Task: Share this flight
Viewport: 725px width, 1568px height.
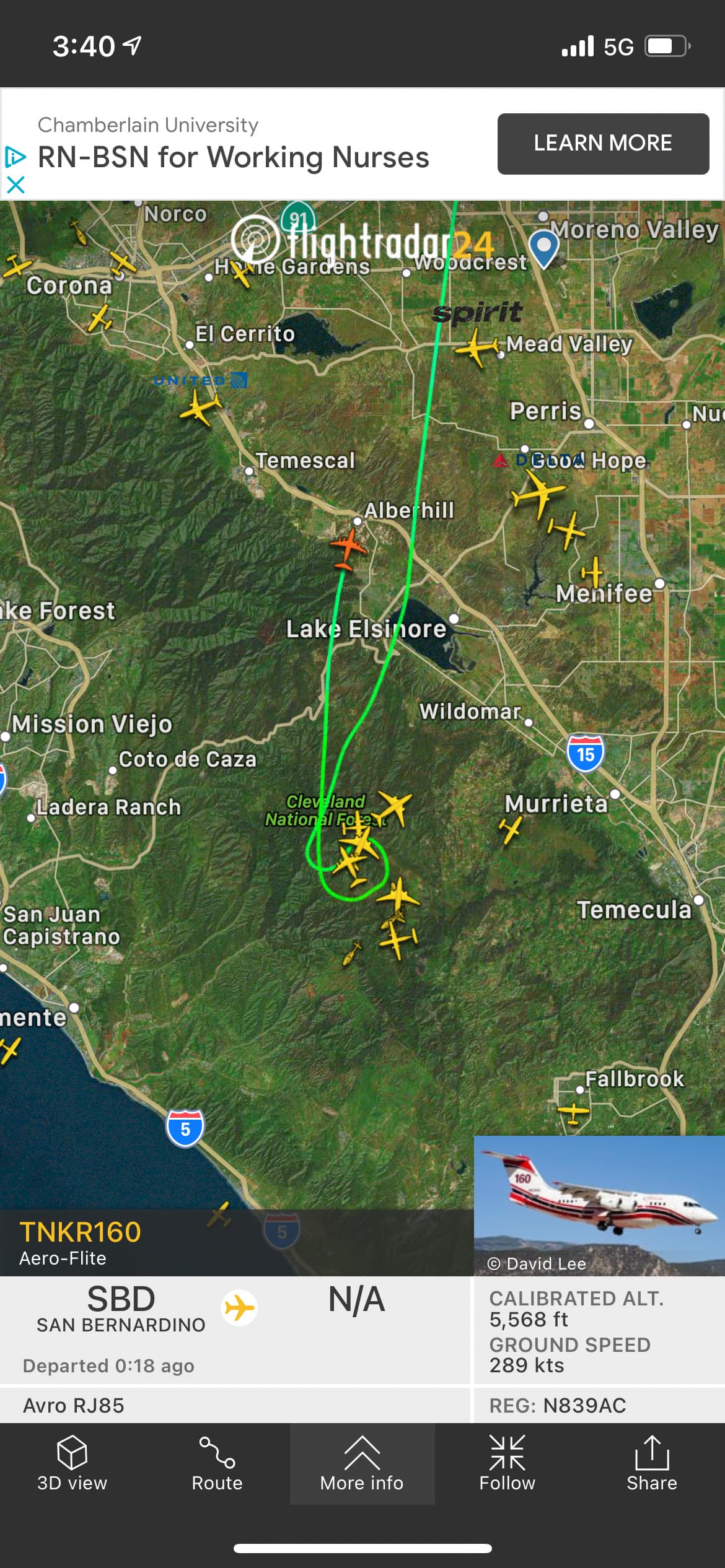Action: click(x=651, y=1463)
